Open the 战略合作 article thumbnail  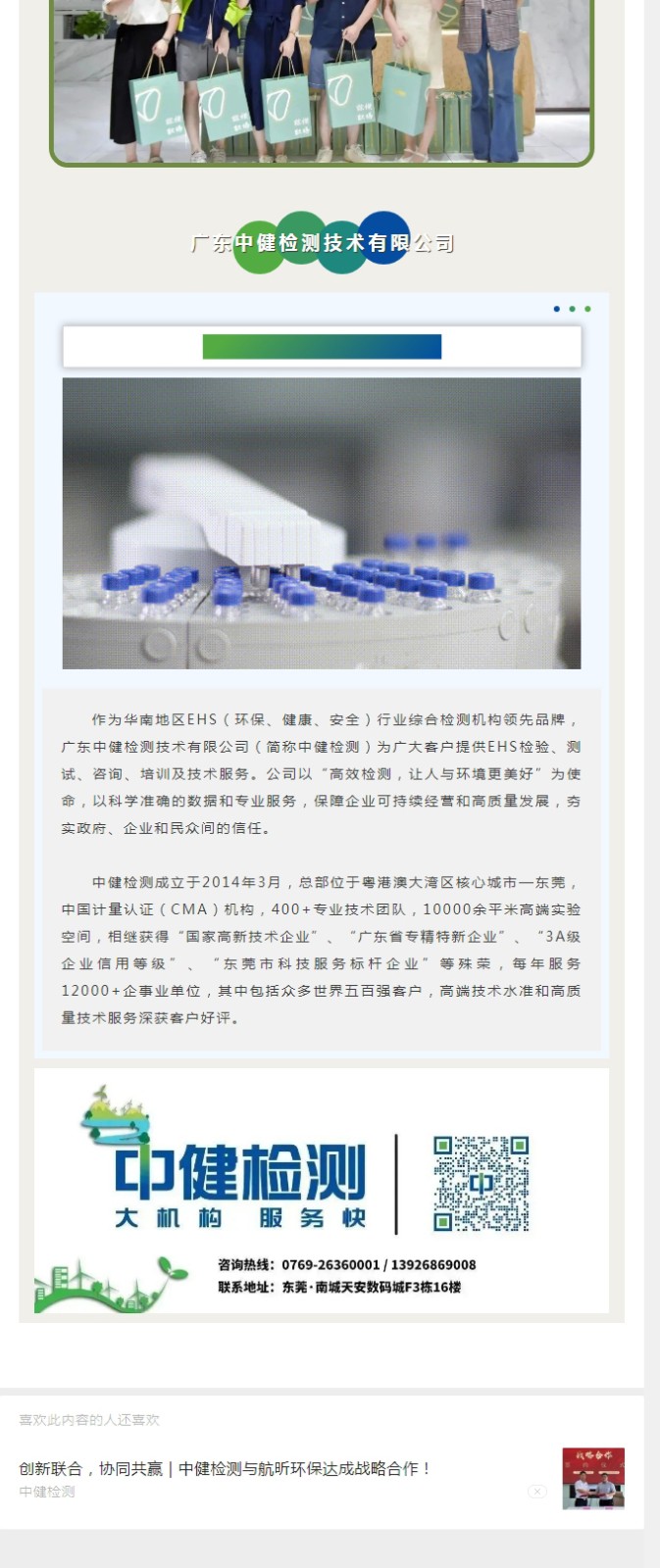pyautogui.click(x=592, y=1478)
